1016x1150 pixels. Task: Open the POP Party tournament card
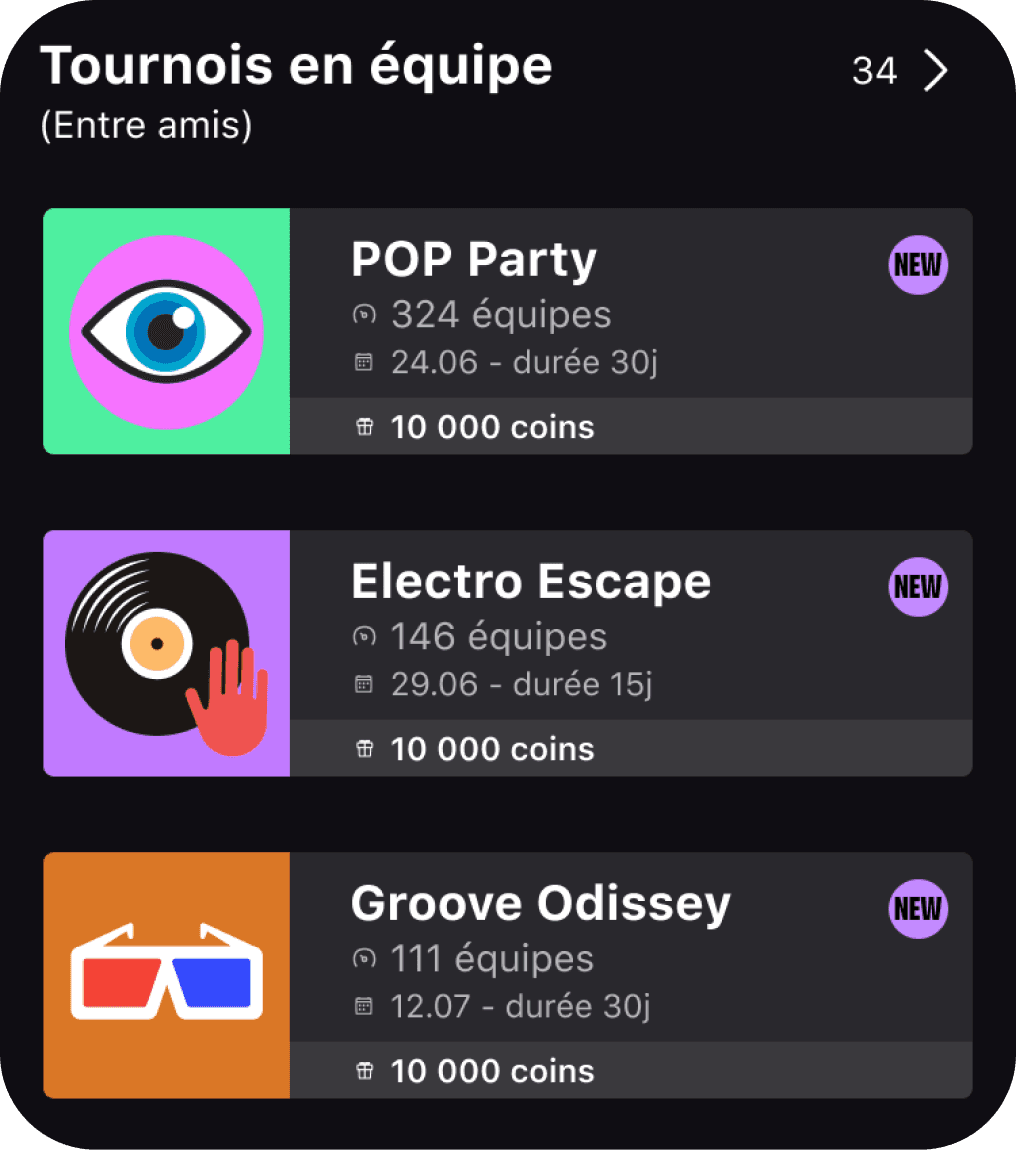(507, 331)
